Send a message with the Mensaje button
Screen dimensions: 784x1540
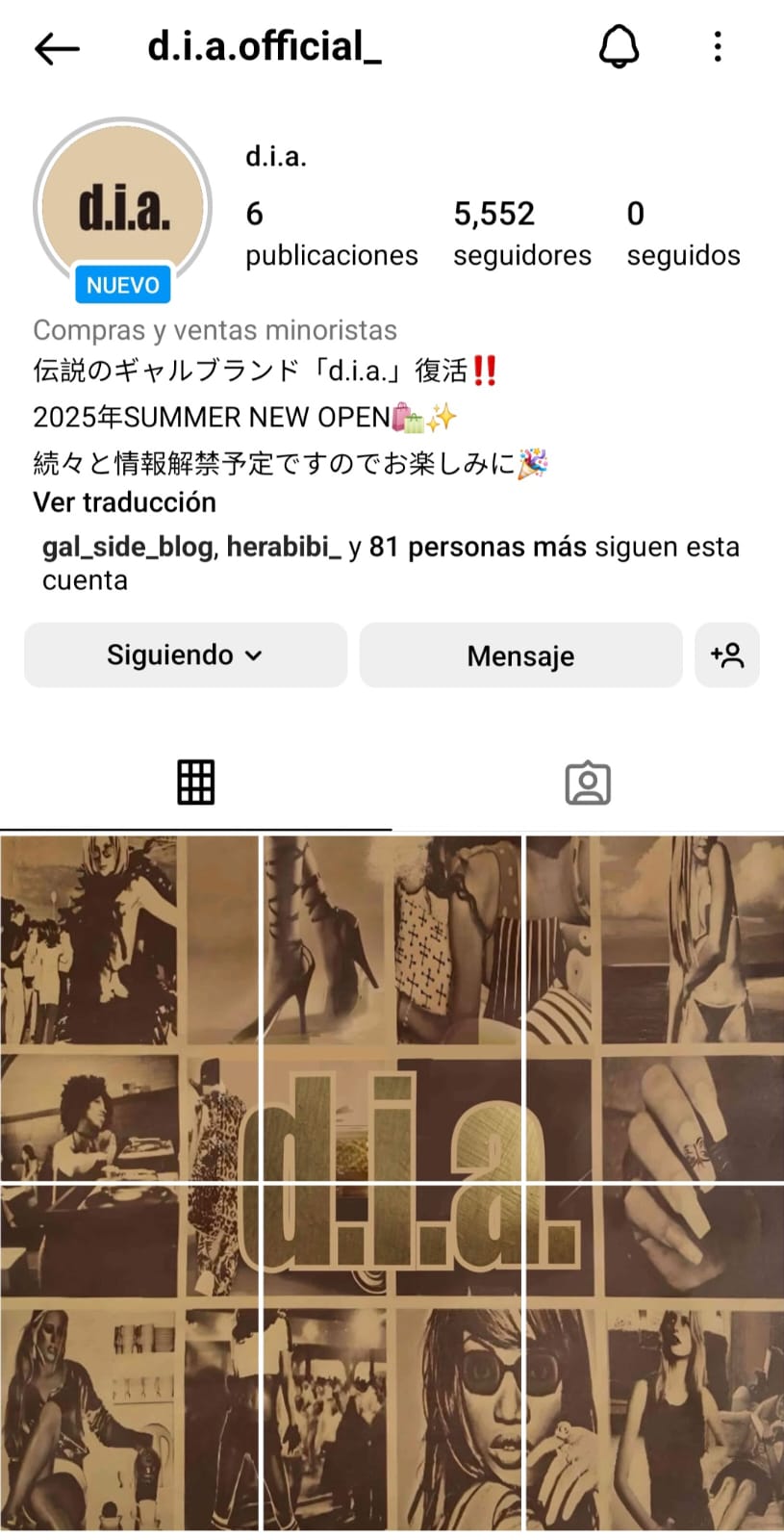click(520, 654)
